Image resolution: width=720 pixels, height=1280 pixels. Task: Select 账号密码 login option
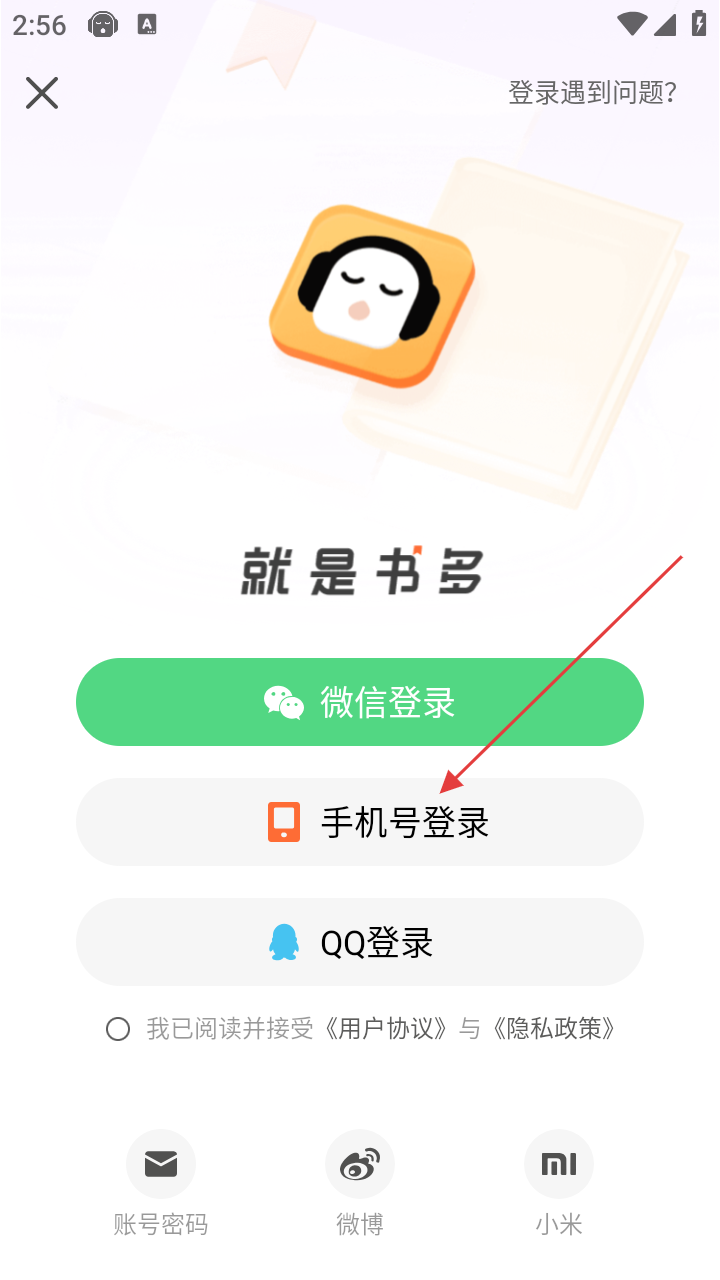click(x=160, y=1164)
